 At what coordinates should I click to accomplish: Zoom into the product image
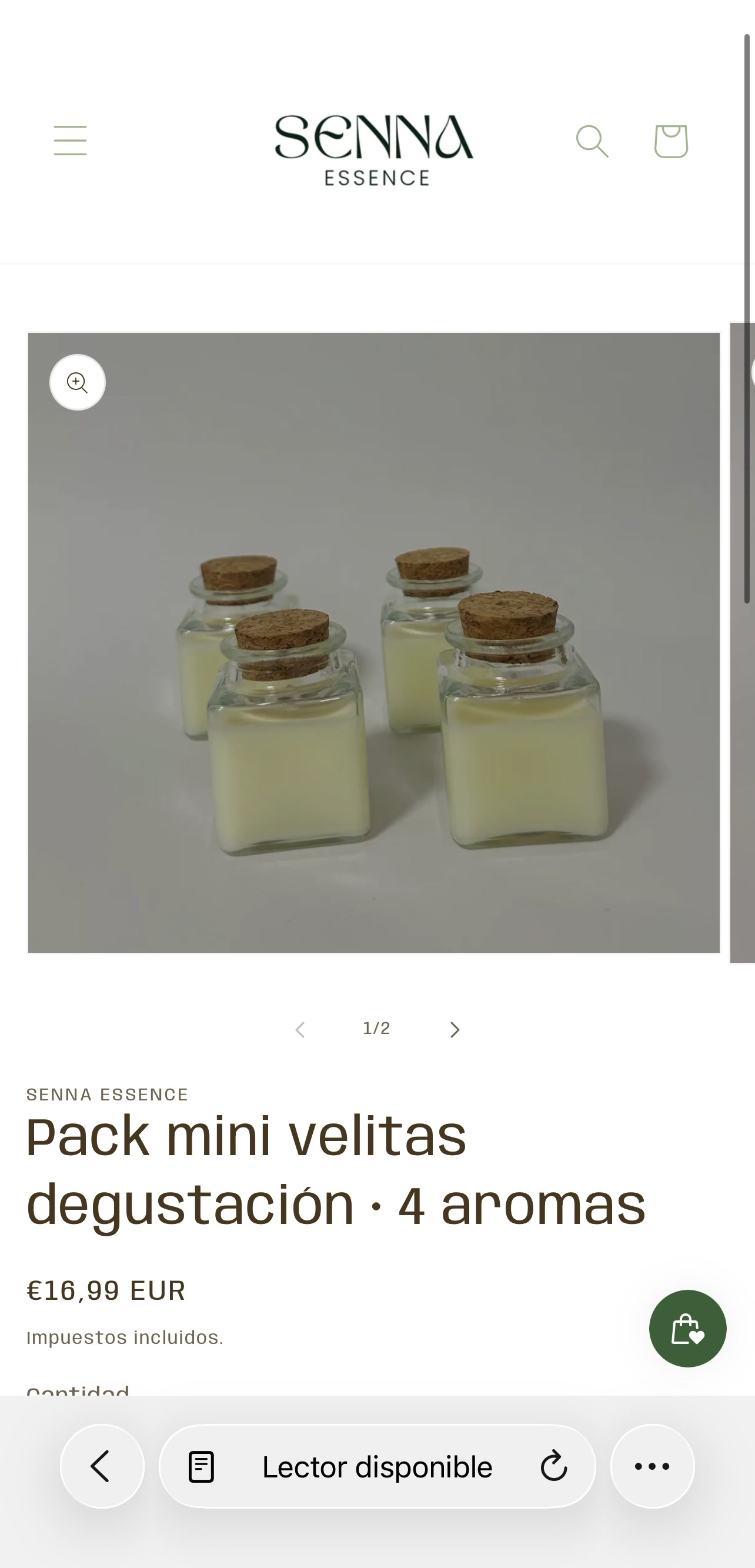coord(77,382)
